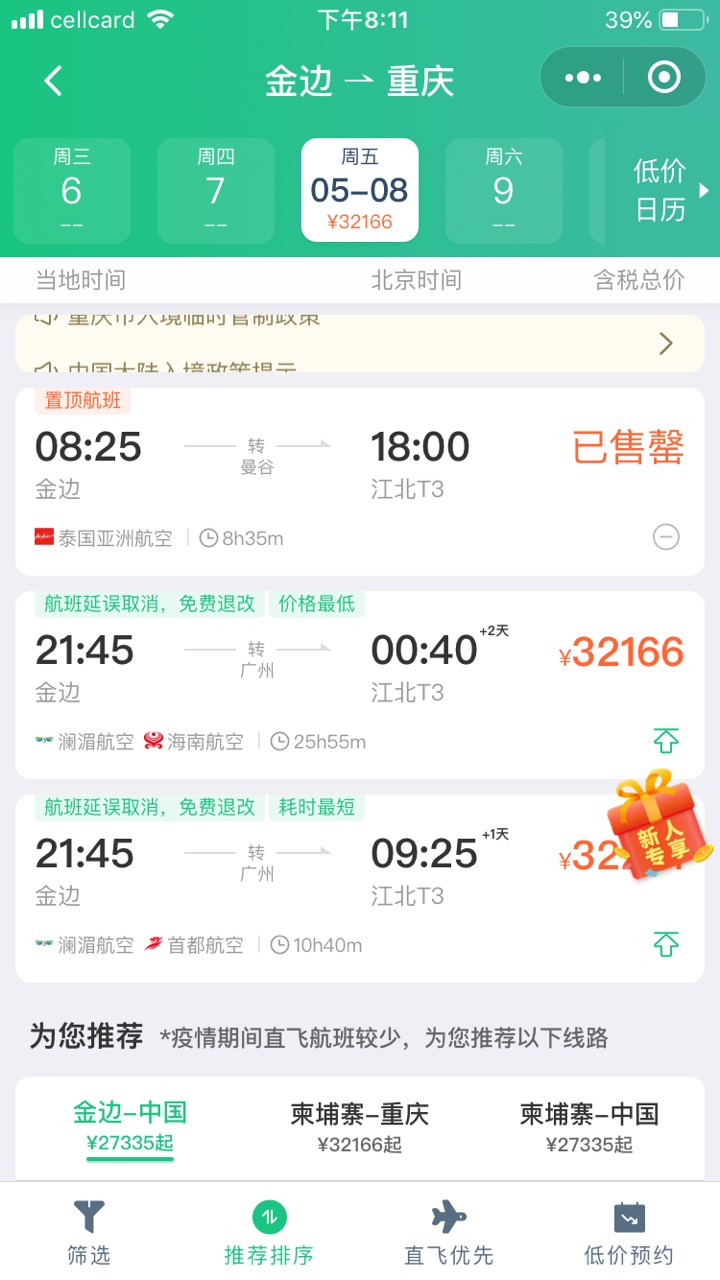
Task: Switch to the 金边-中国 recommended route
Action: pyautogui.click(x=130, y=1126)
